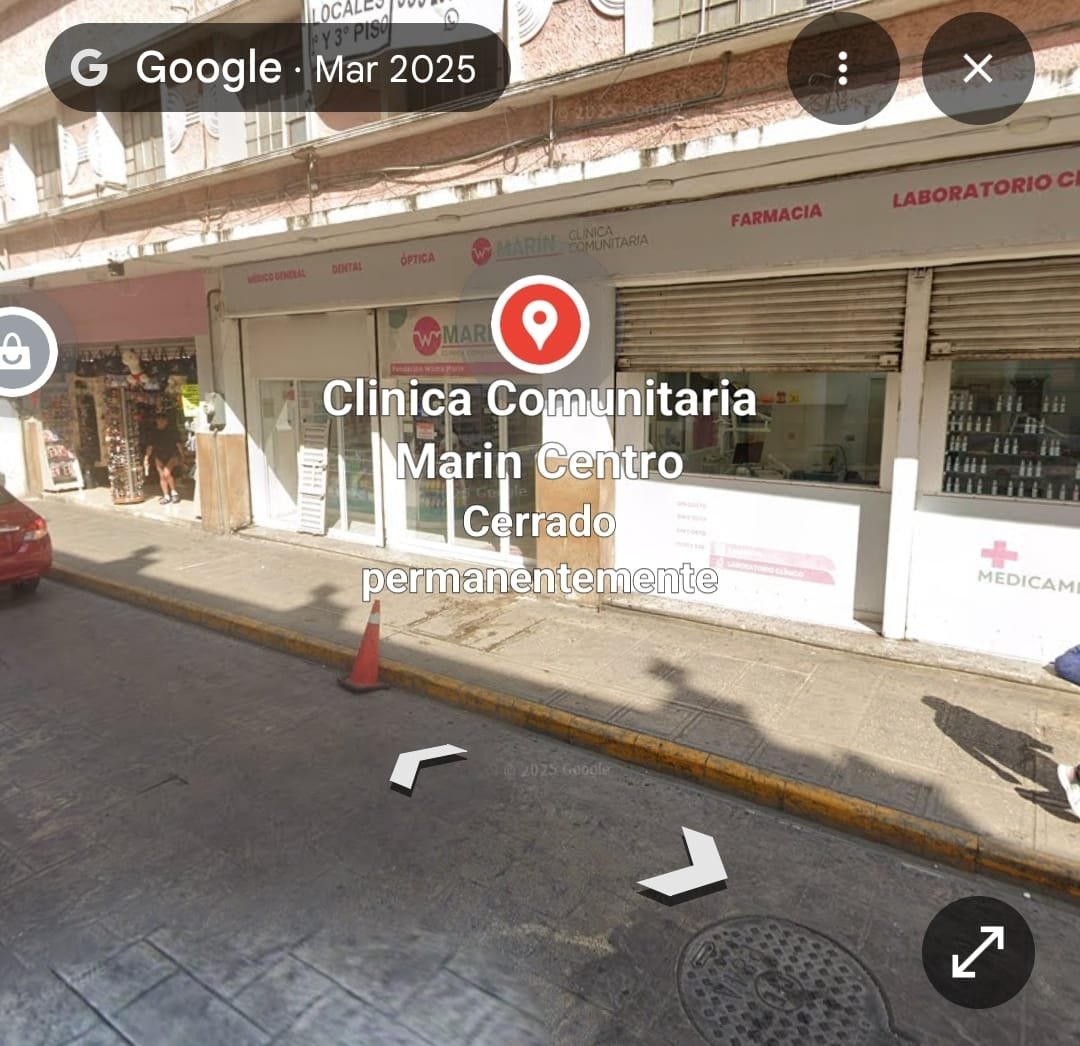Close the Street View panel
Screen dimensions: 1080x1046
tap(977, 68)
